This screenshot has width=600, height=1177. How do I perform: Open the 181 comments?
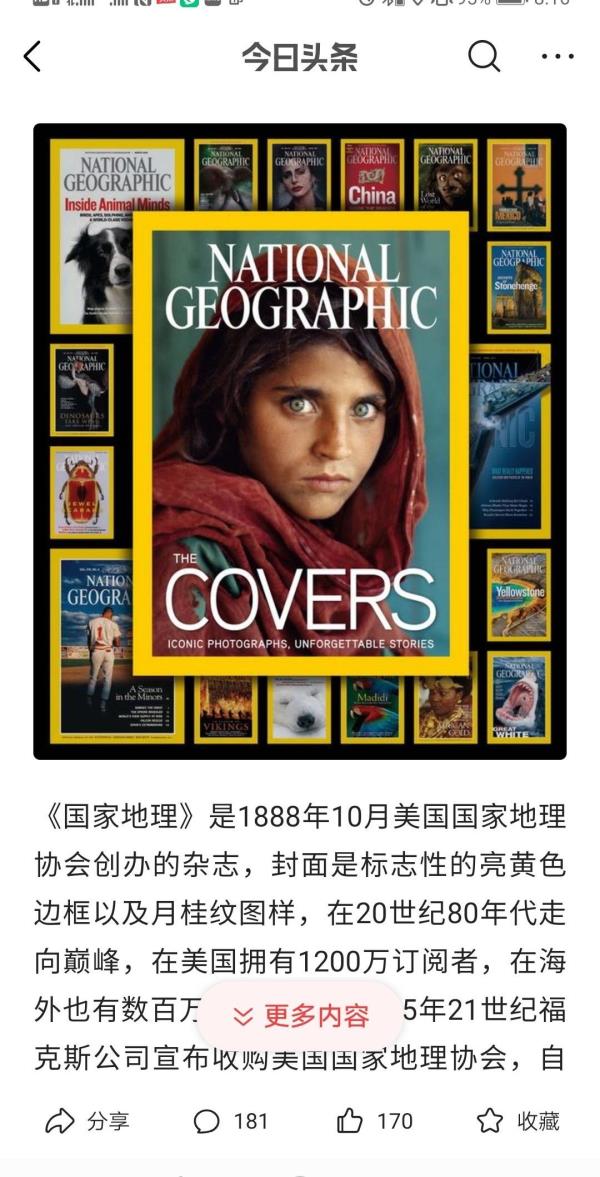pos(231,1121)
